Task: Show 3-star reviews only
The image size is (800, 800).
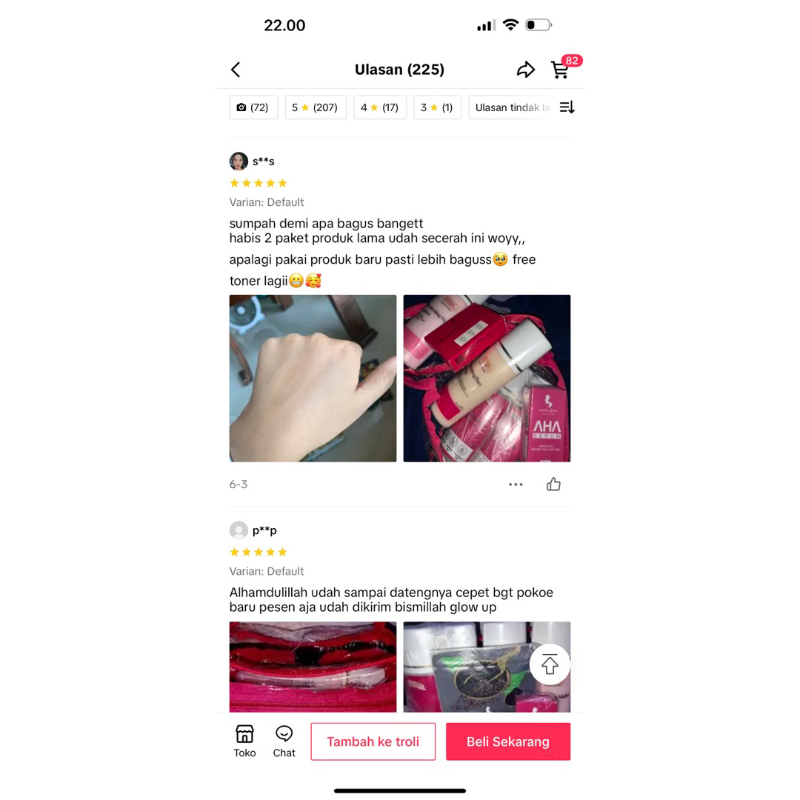Action: pyautogui.click(x=437, y=108)
